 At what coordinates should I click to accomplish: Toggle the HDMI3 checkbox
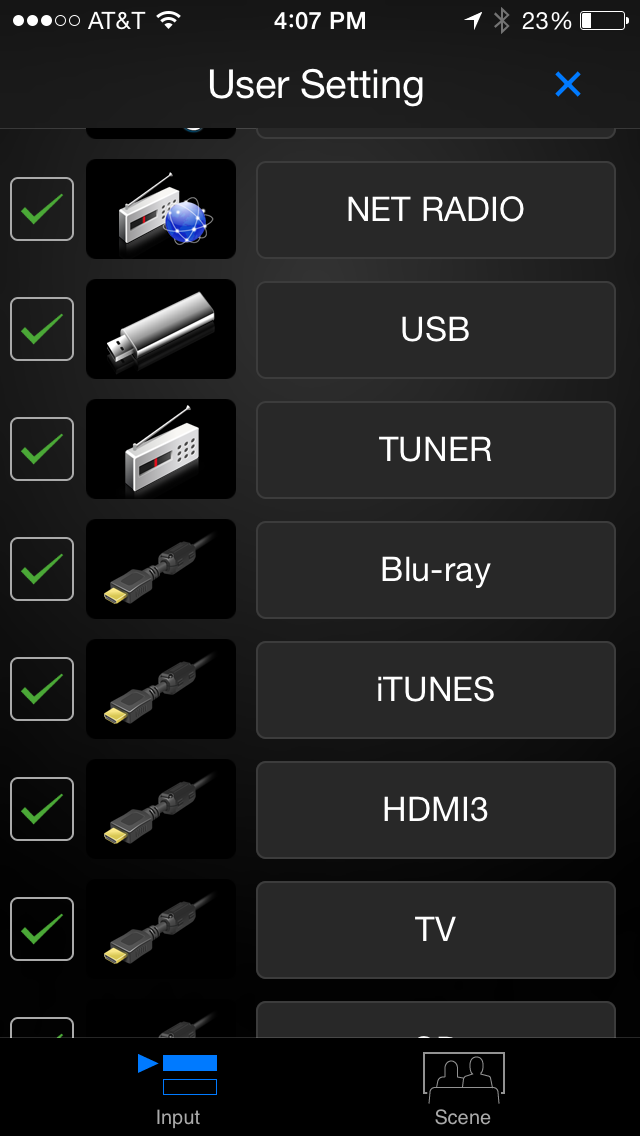point(42,809)
